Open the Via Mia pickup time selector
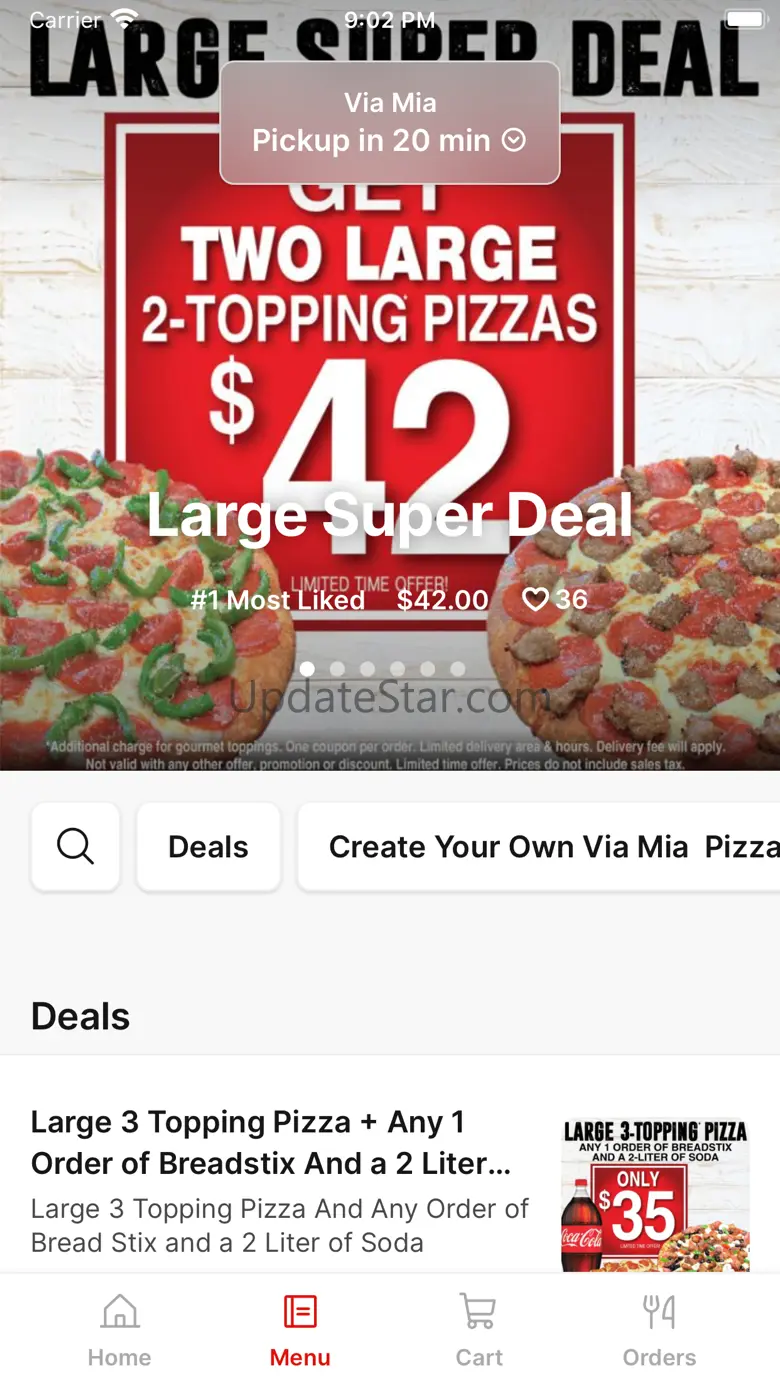The width and height of the screenshot is (780, 1387). (389, 123)
